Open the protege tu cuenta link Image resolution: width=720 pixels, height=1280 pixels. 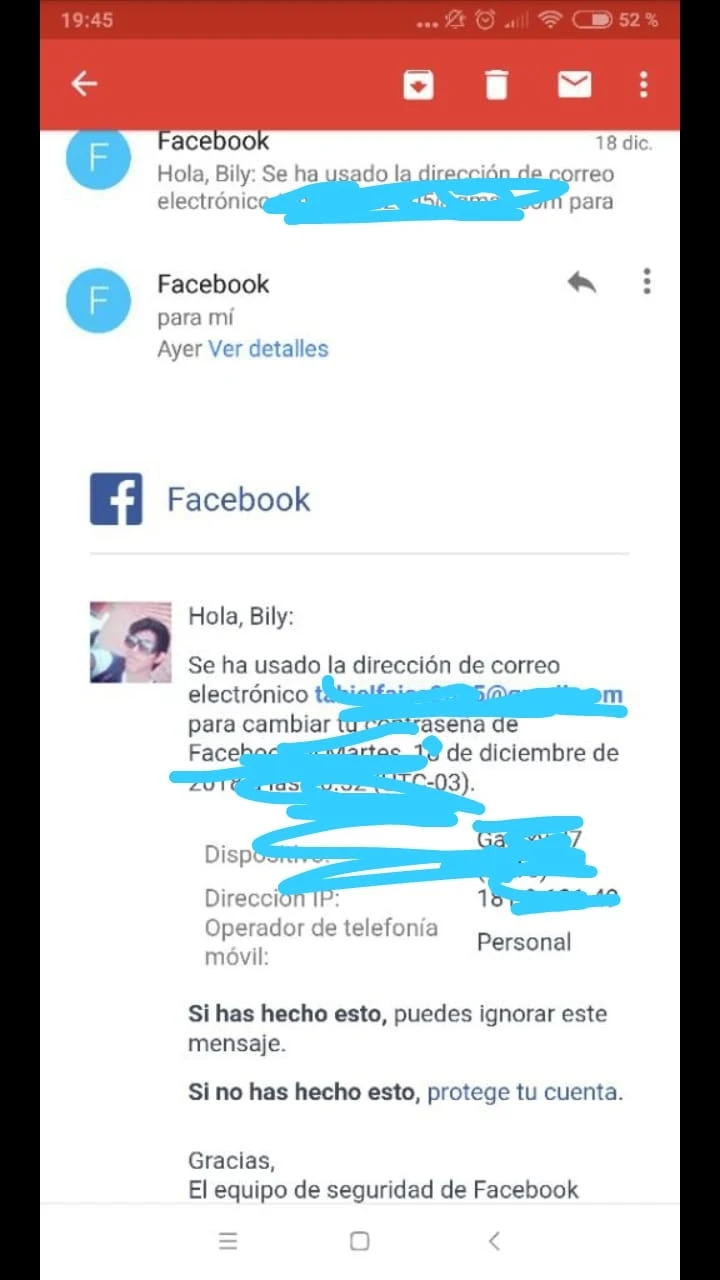tap(522, 1092)
